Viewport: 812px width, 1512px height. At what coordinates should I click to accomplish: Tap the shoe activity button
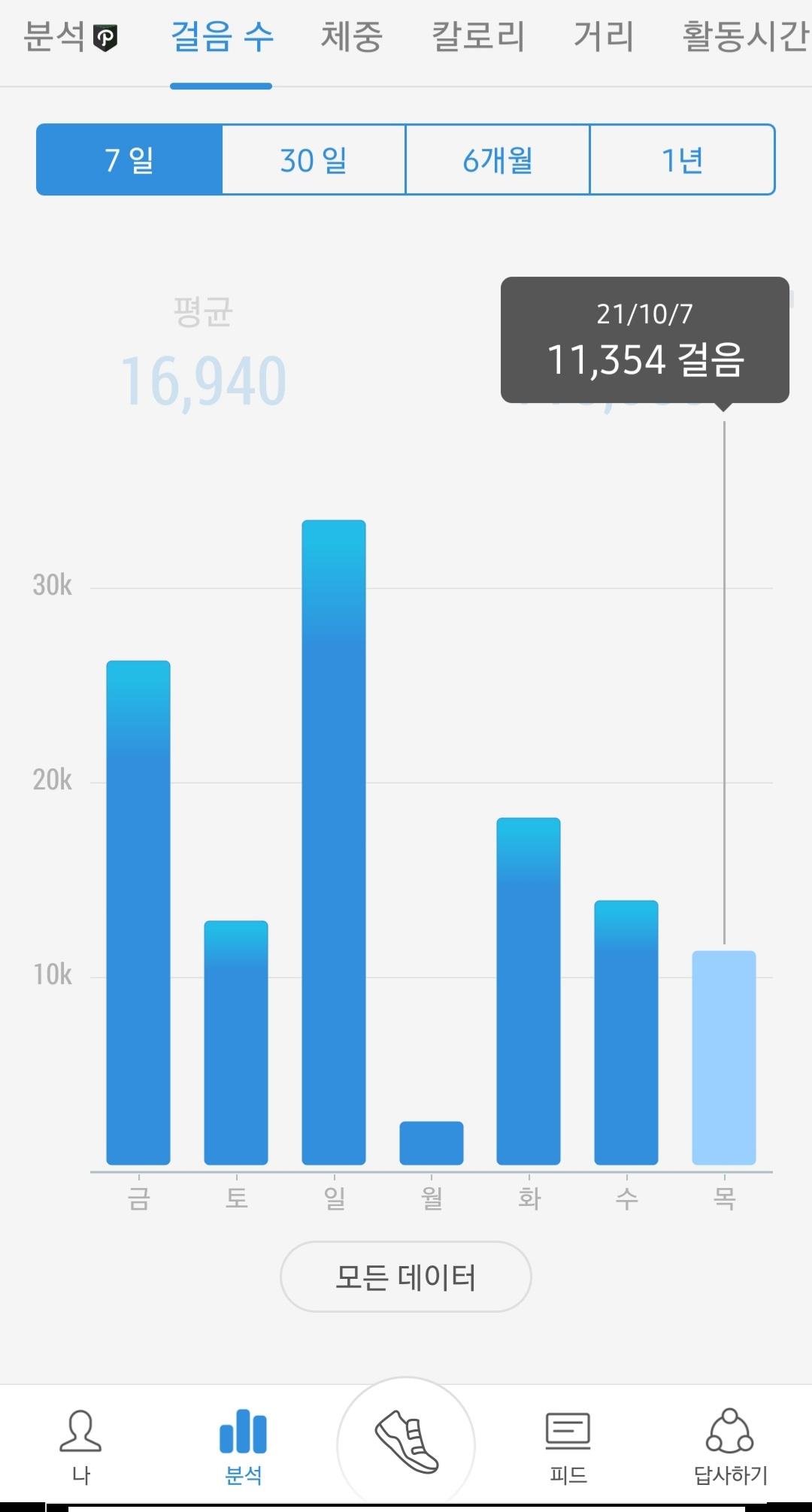coord(406,1444)
